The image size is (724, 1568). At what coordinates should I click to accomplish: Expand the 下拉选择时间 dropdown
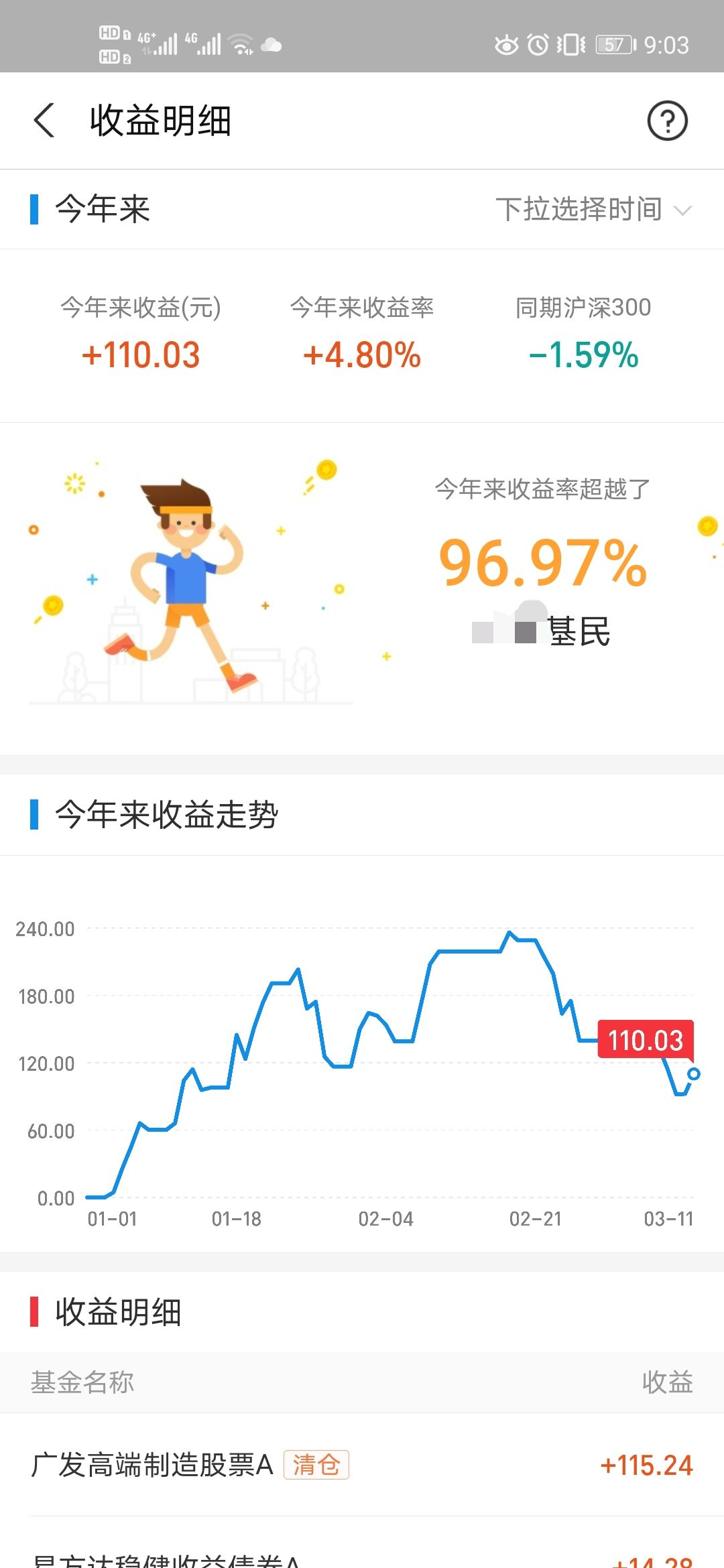tap(593, 209)
